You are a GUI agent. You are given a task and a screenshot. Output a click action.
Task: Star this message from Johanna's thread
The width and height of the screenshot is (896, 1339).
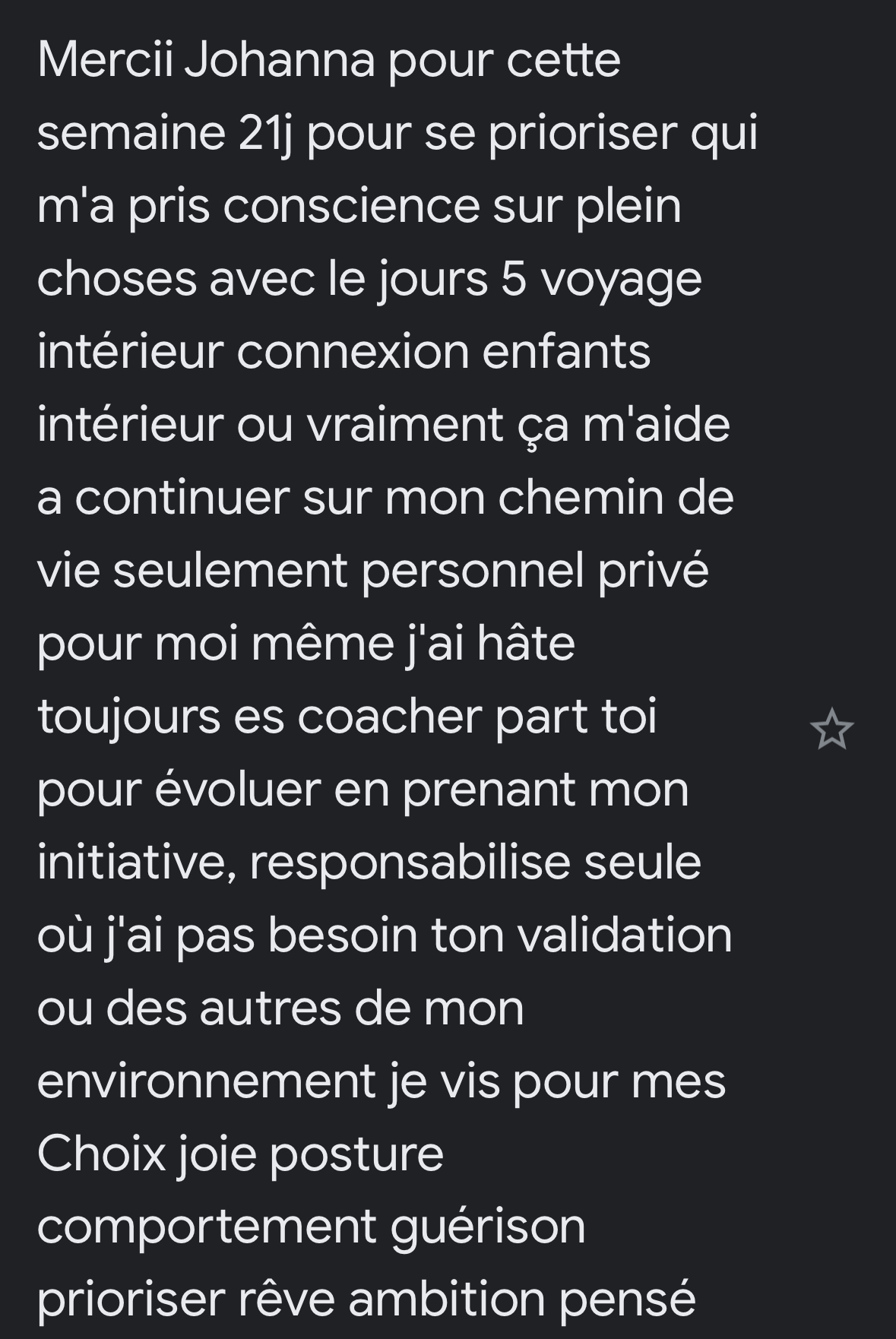point(832,730)
